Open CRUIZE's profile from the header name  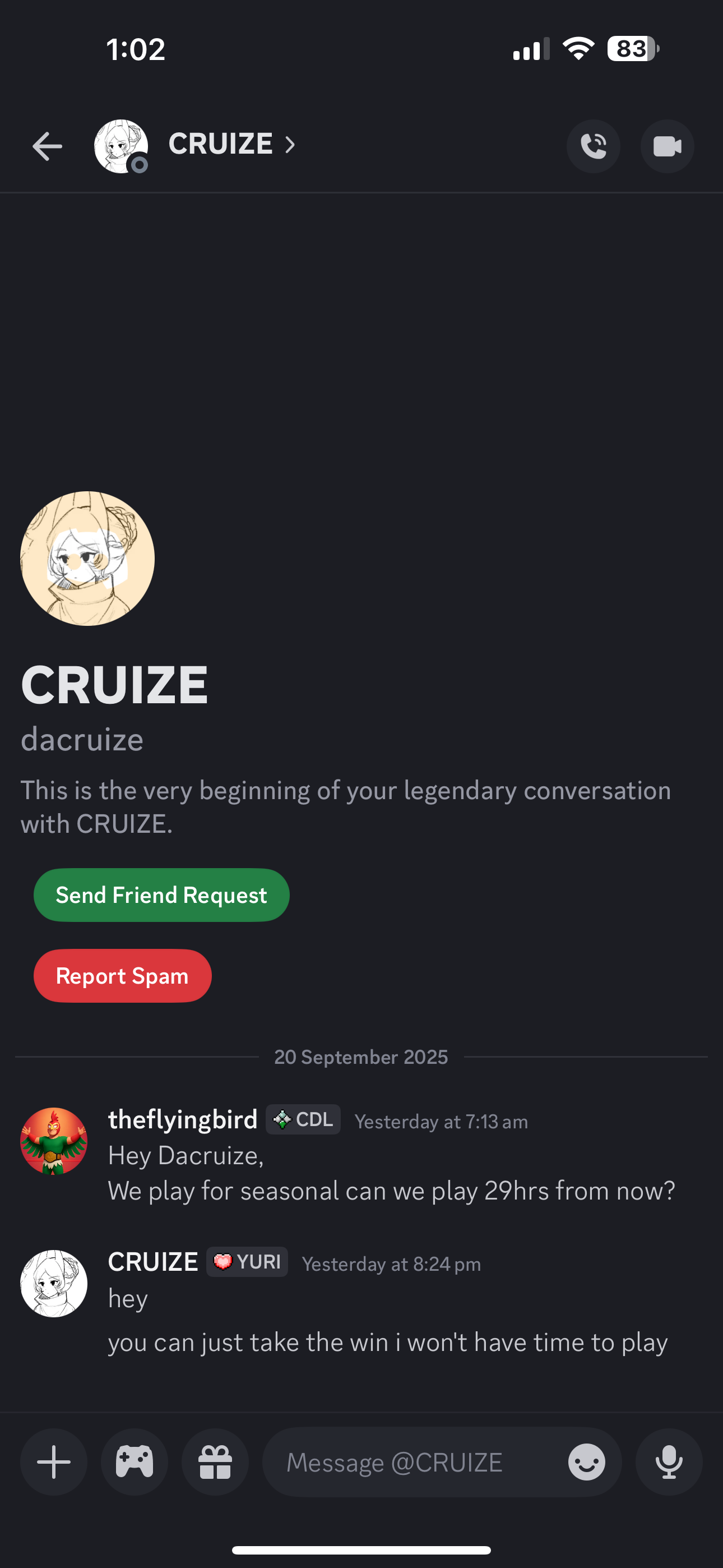pyautogui.click(x=231, y=144)
